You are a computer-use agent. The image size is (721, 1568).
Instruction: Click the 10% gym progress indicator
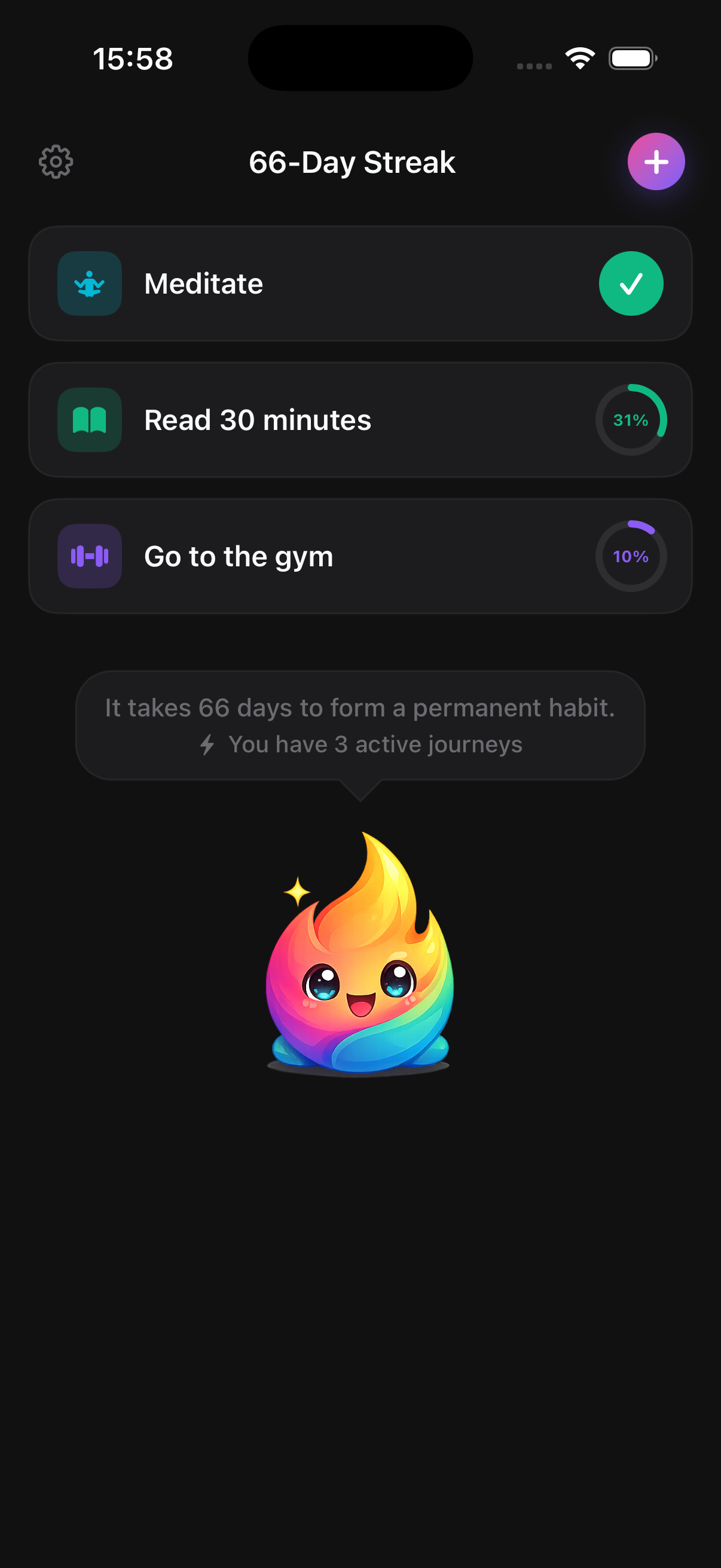coord(631,556)
